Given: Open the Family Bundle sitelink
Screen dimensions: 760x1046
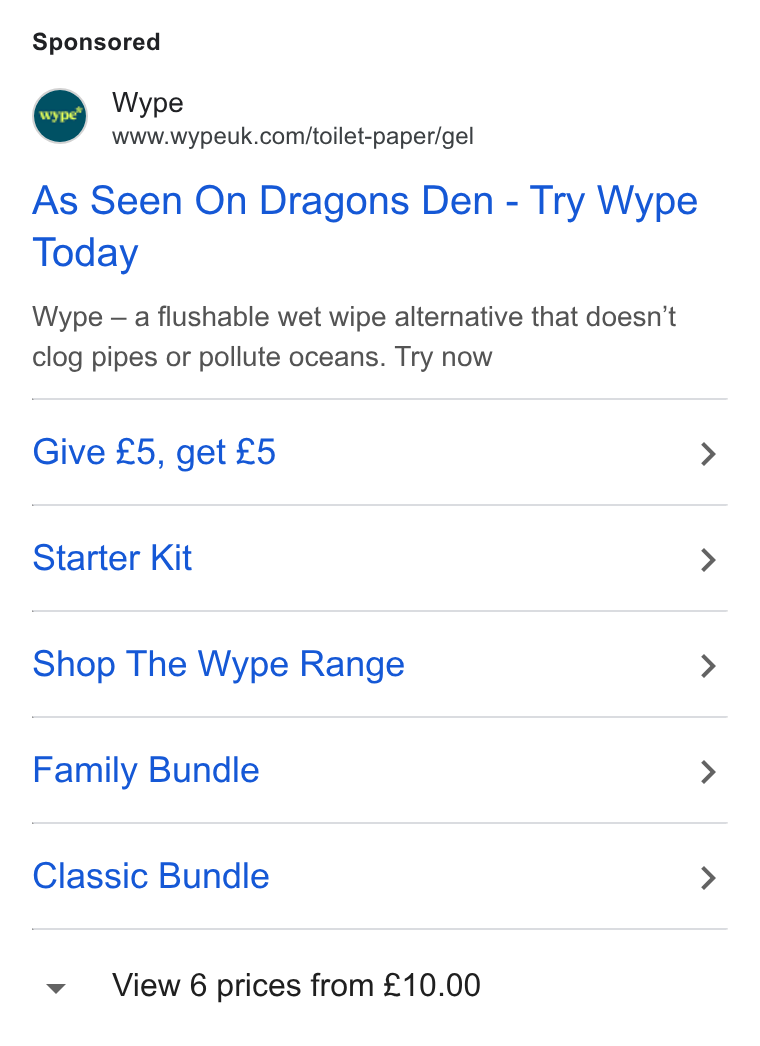Looking at the screenshot, I should (380, 770).
